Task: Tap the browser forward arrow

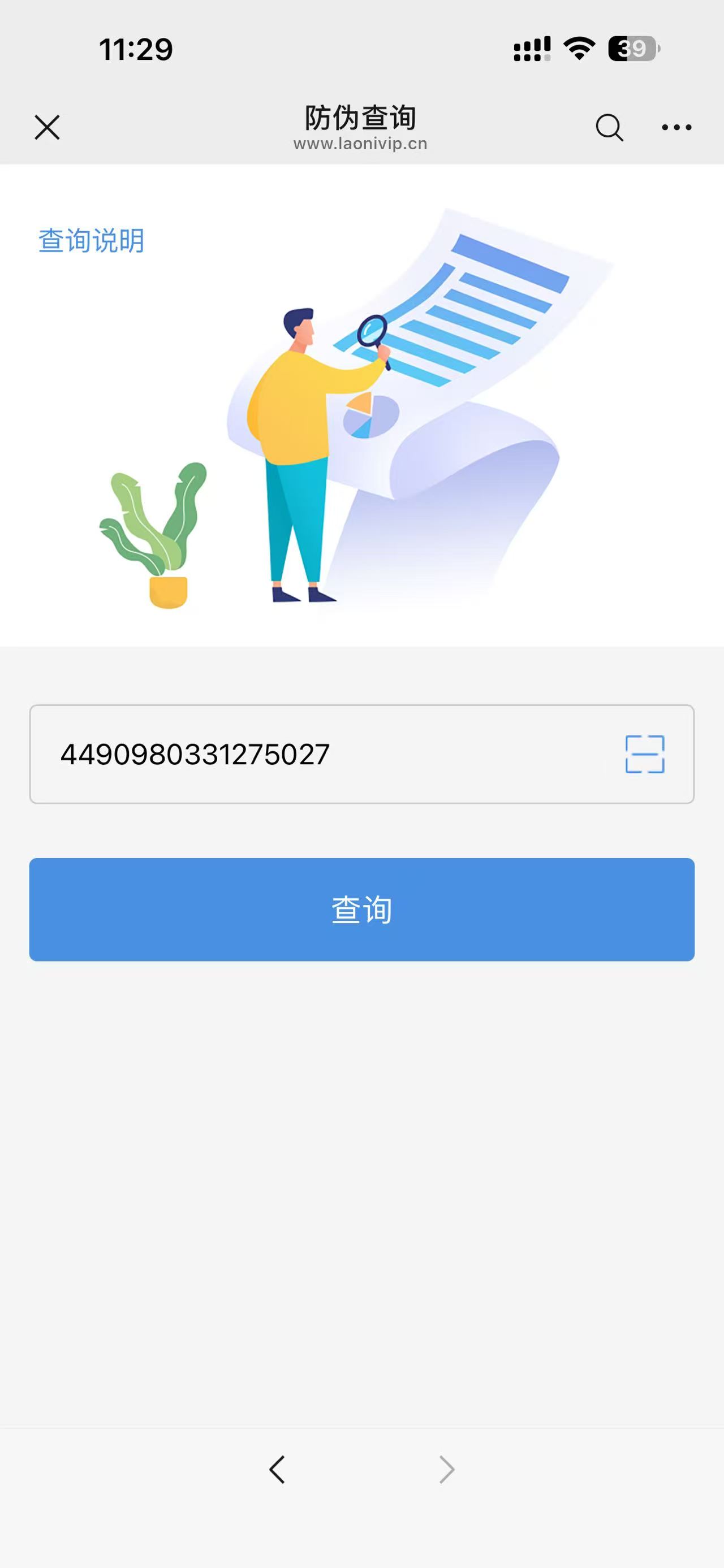Action: click(447, 1470)
